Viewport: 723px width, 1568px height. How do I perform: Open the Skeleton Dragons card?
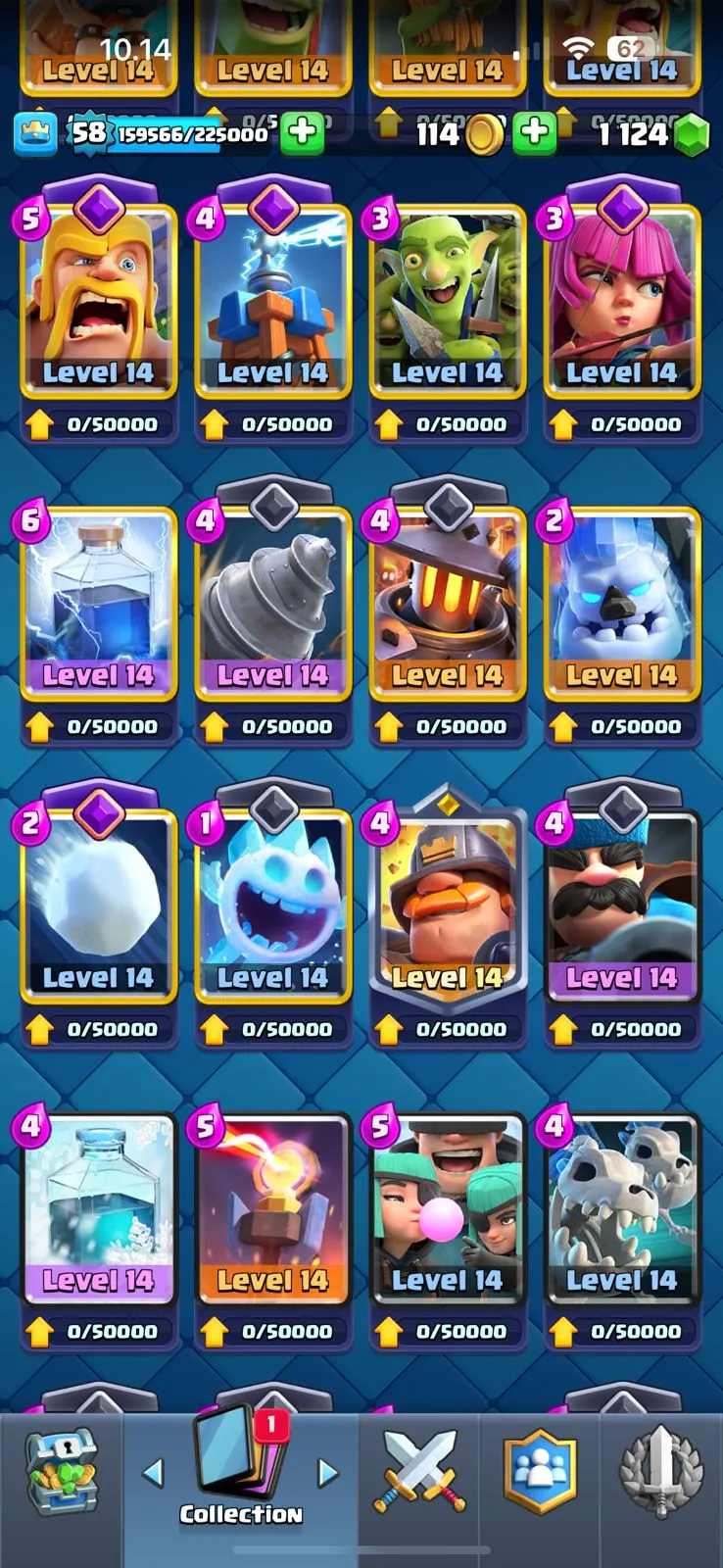coord(621,1205)
